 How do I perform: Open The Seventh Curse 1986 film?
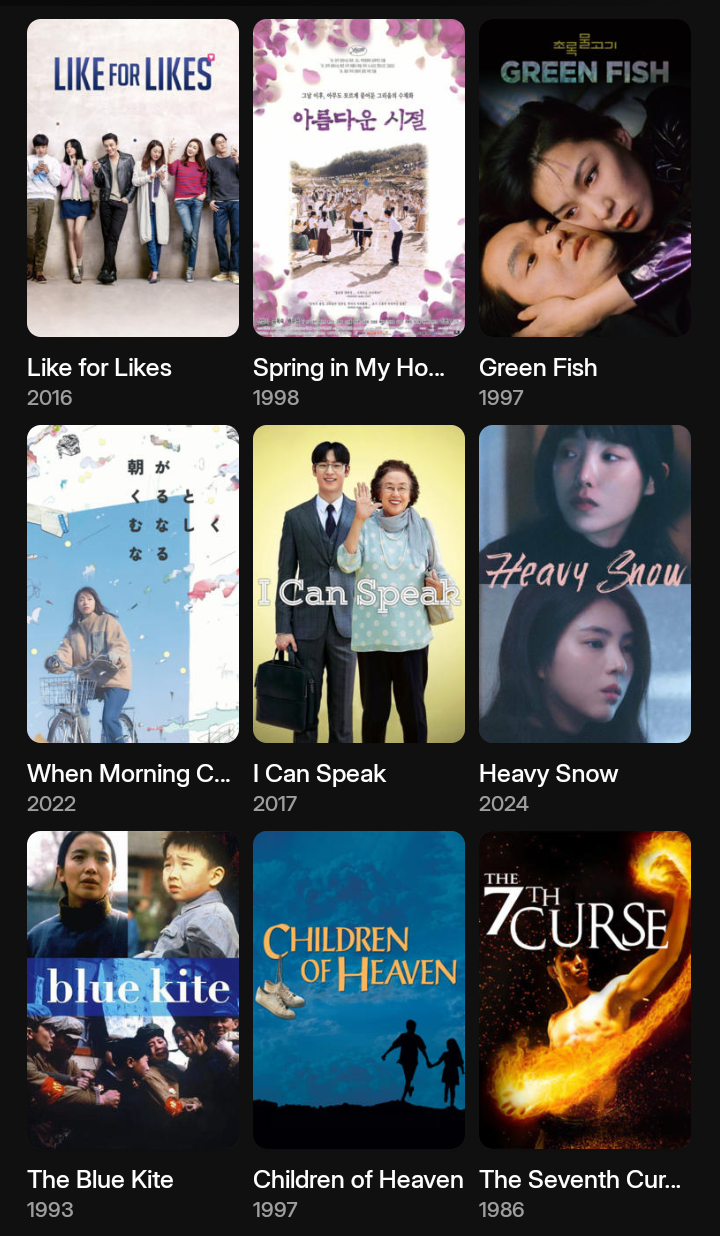coord(585,990)
